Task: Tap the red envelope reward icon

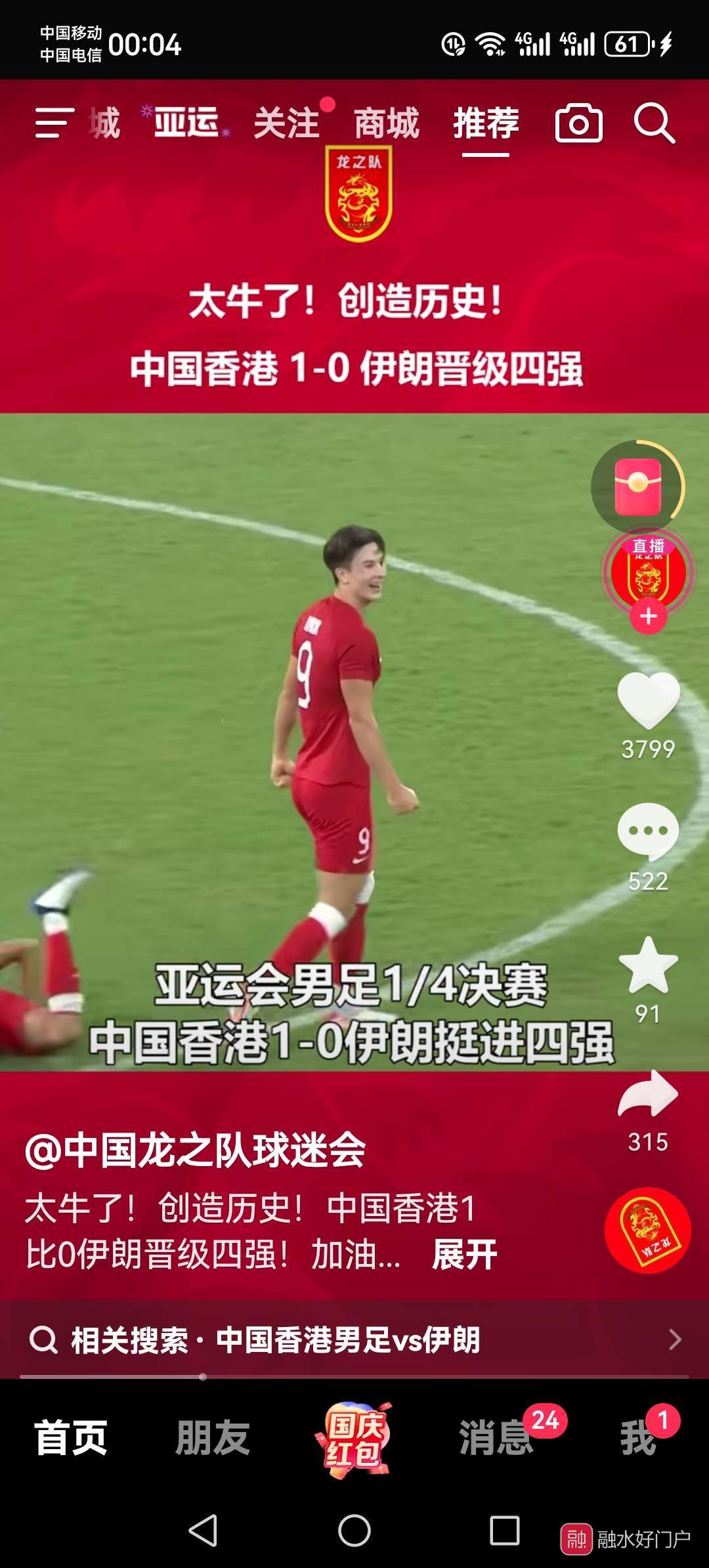Action: coord(637,487)
